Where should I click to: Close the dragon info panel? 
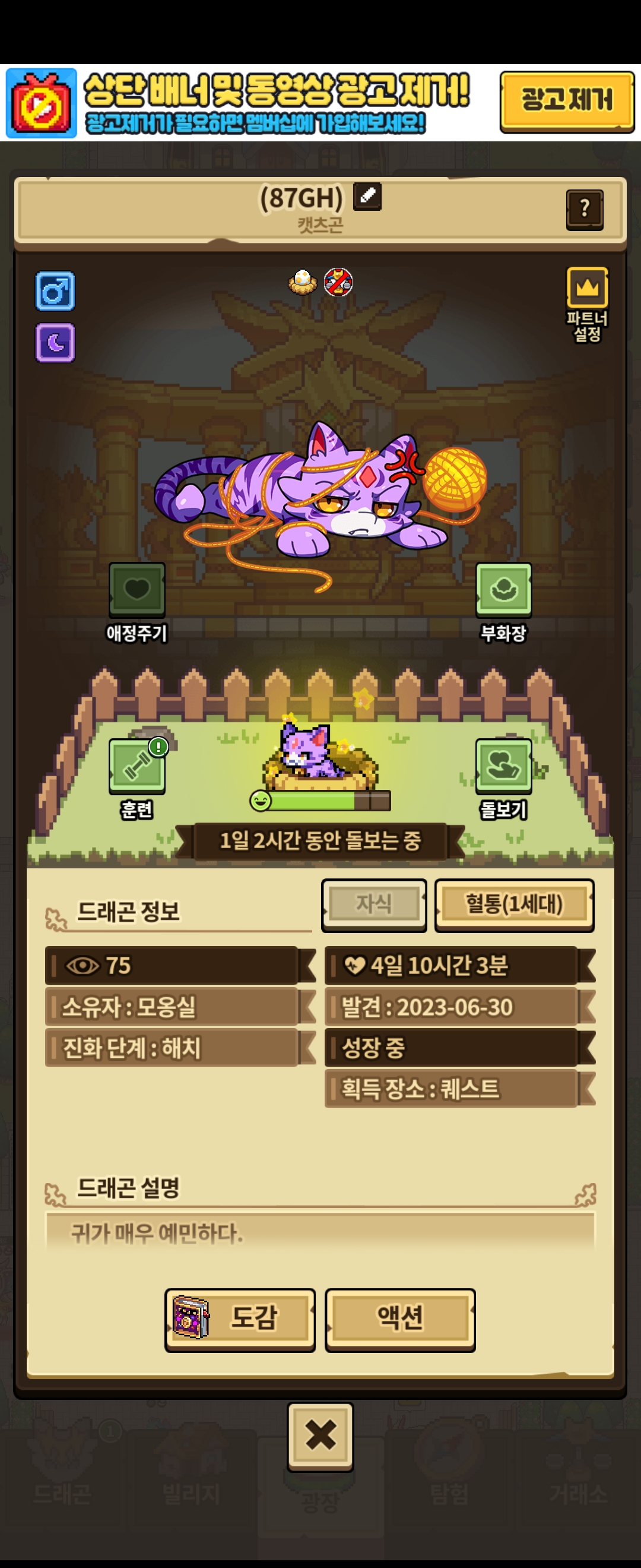[x=320, y=1436]
